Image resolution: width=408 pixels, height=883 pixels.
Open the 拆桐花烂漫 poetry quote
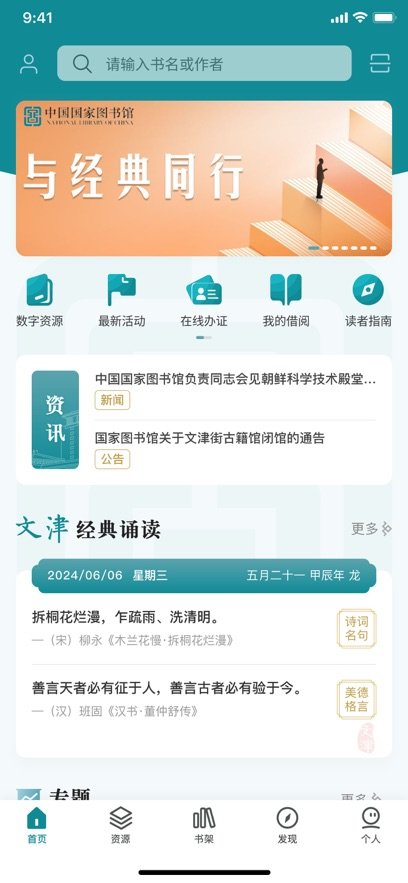(204, 628)
